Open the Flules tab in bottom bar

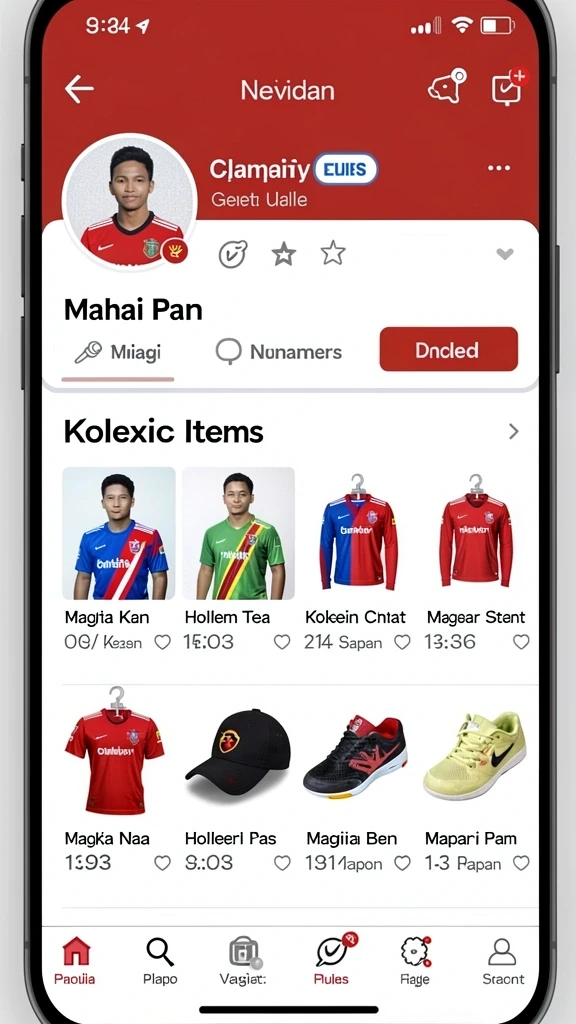(x=333, y=960)
